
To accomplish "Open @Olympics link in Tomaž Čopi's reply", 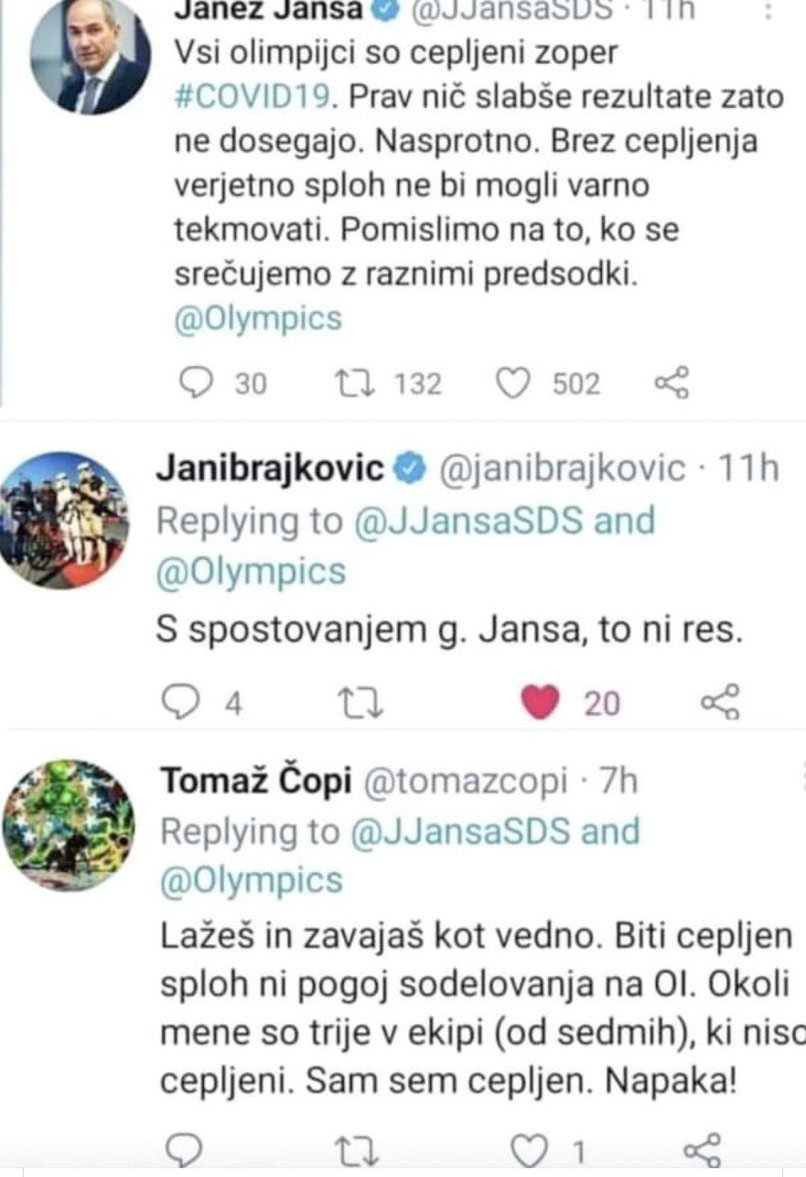I will (250, 881).
